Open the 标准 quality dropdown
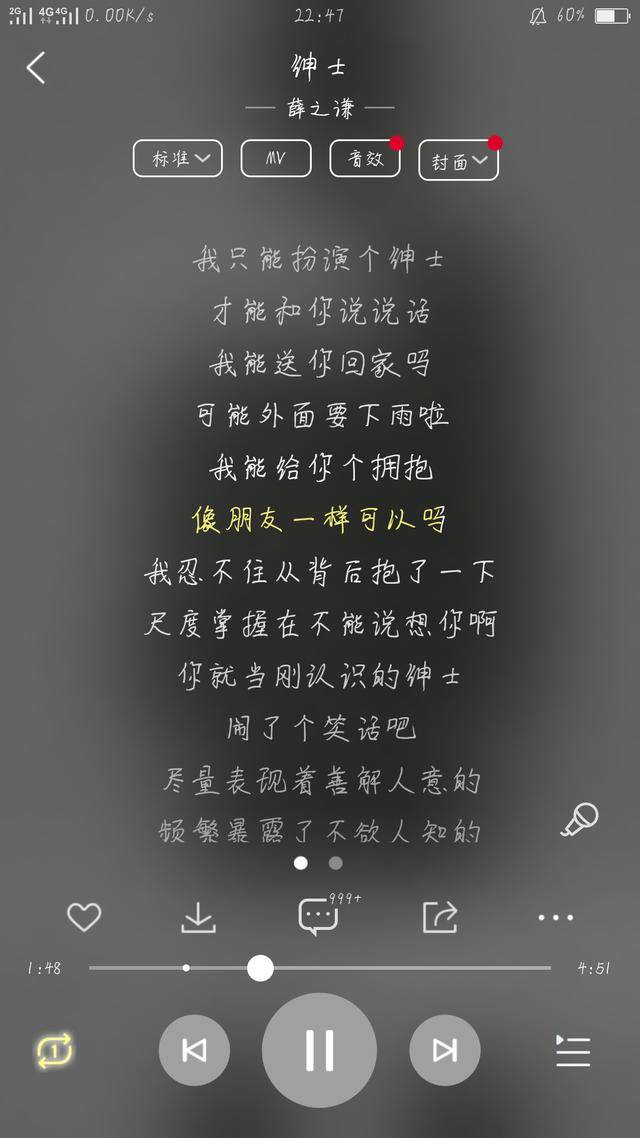Screen dimensions: 640x1138 [x=179, y=159]
